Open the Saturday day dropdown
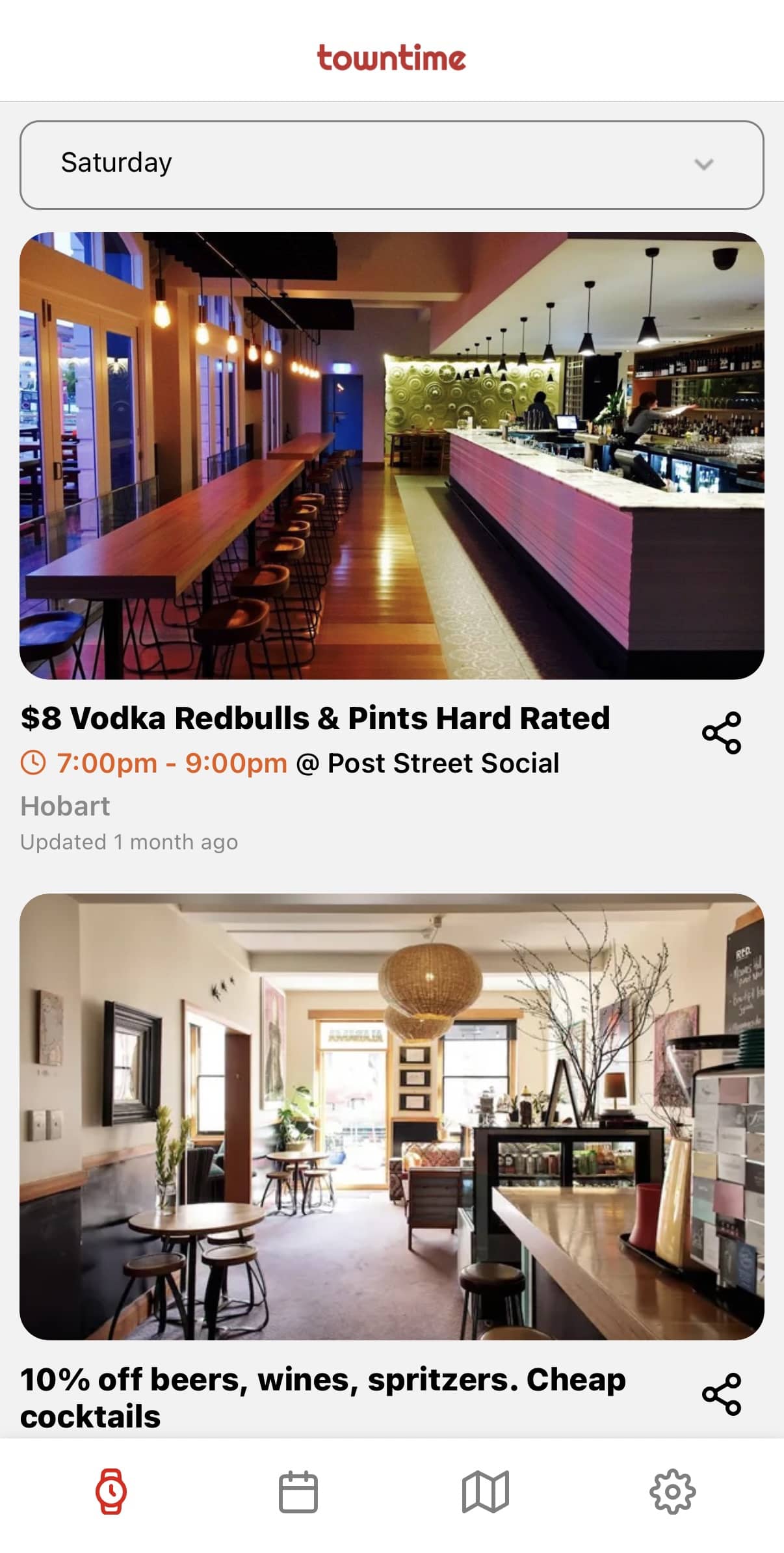The width and height of the screenshot is (784, 1553). pyautogui.click(x=391, y=165)
